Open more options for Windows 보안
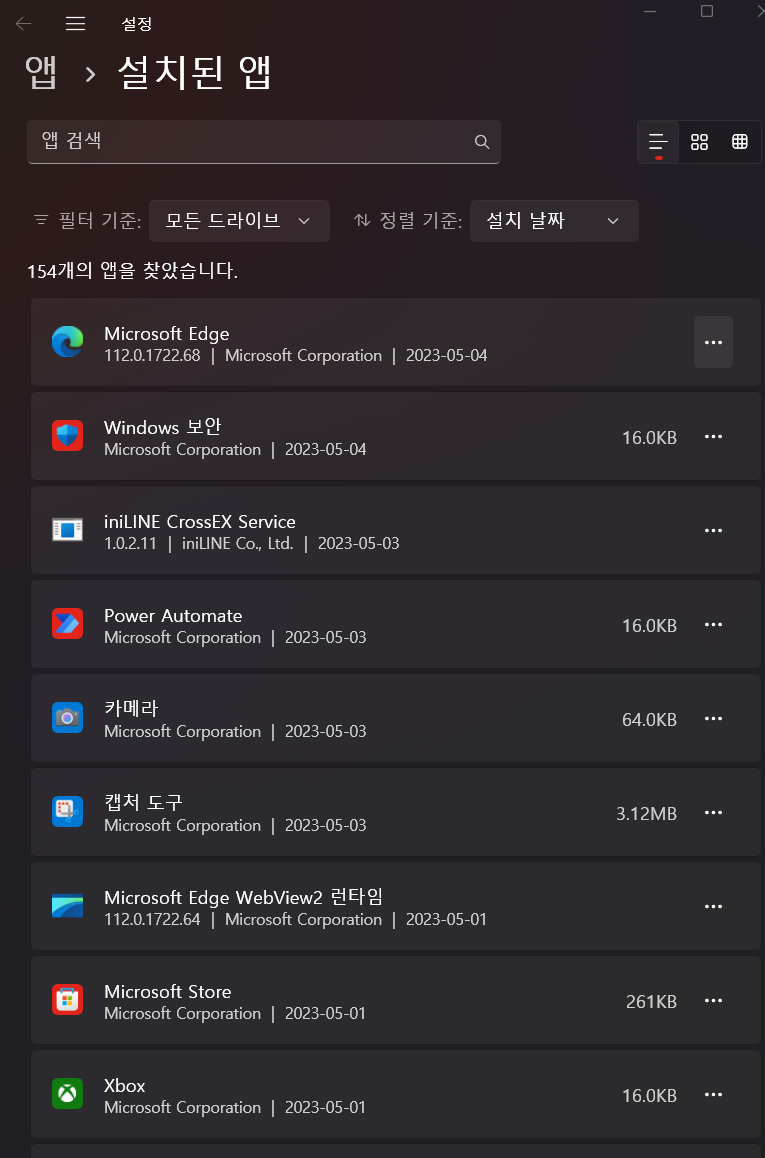This screenshot has width=765, height=1158. [713, 437]
